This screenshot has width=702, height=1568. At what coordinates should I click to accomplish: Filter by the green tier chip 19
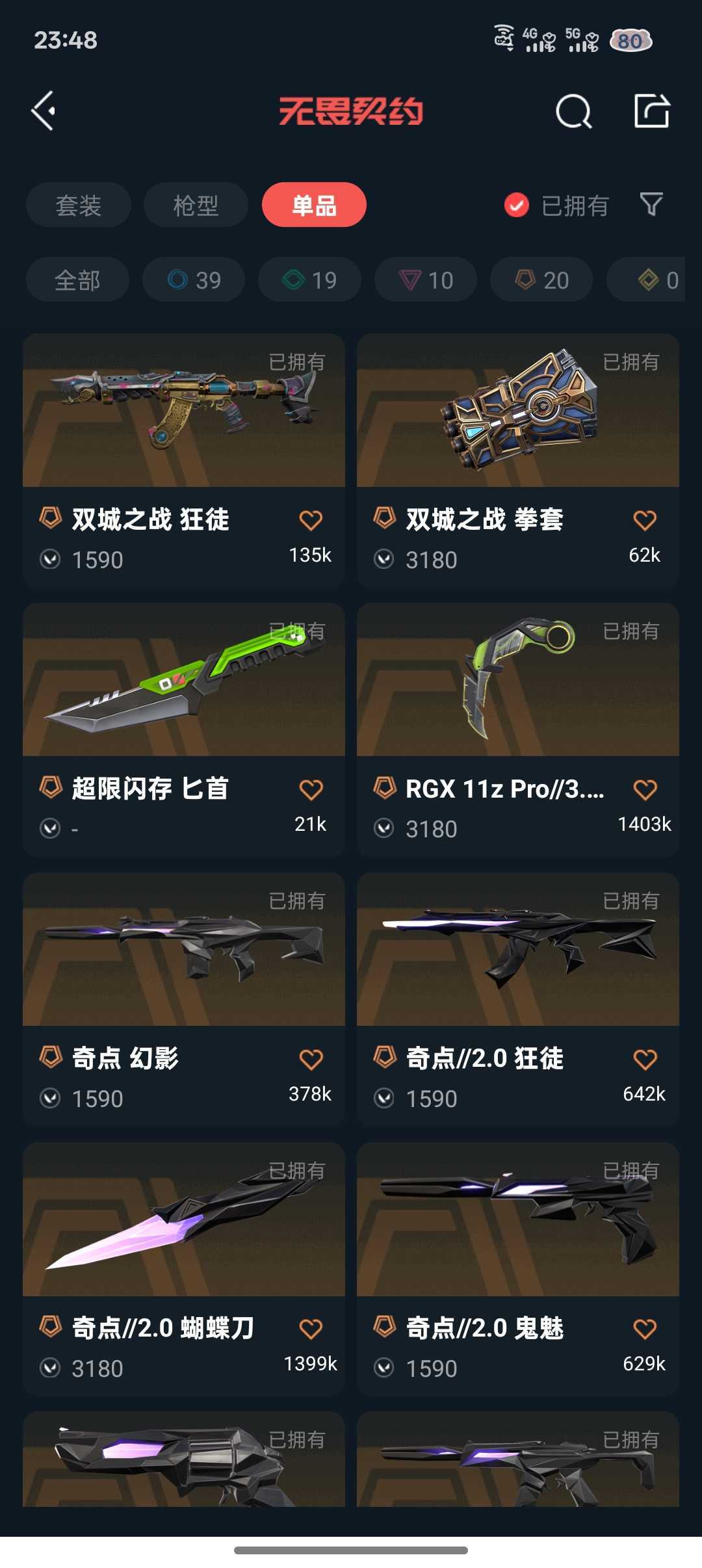(309, 280)
